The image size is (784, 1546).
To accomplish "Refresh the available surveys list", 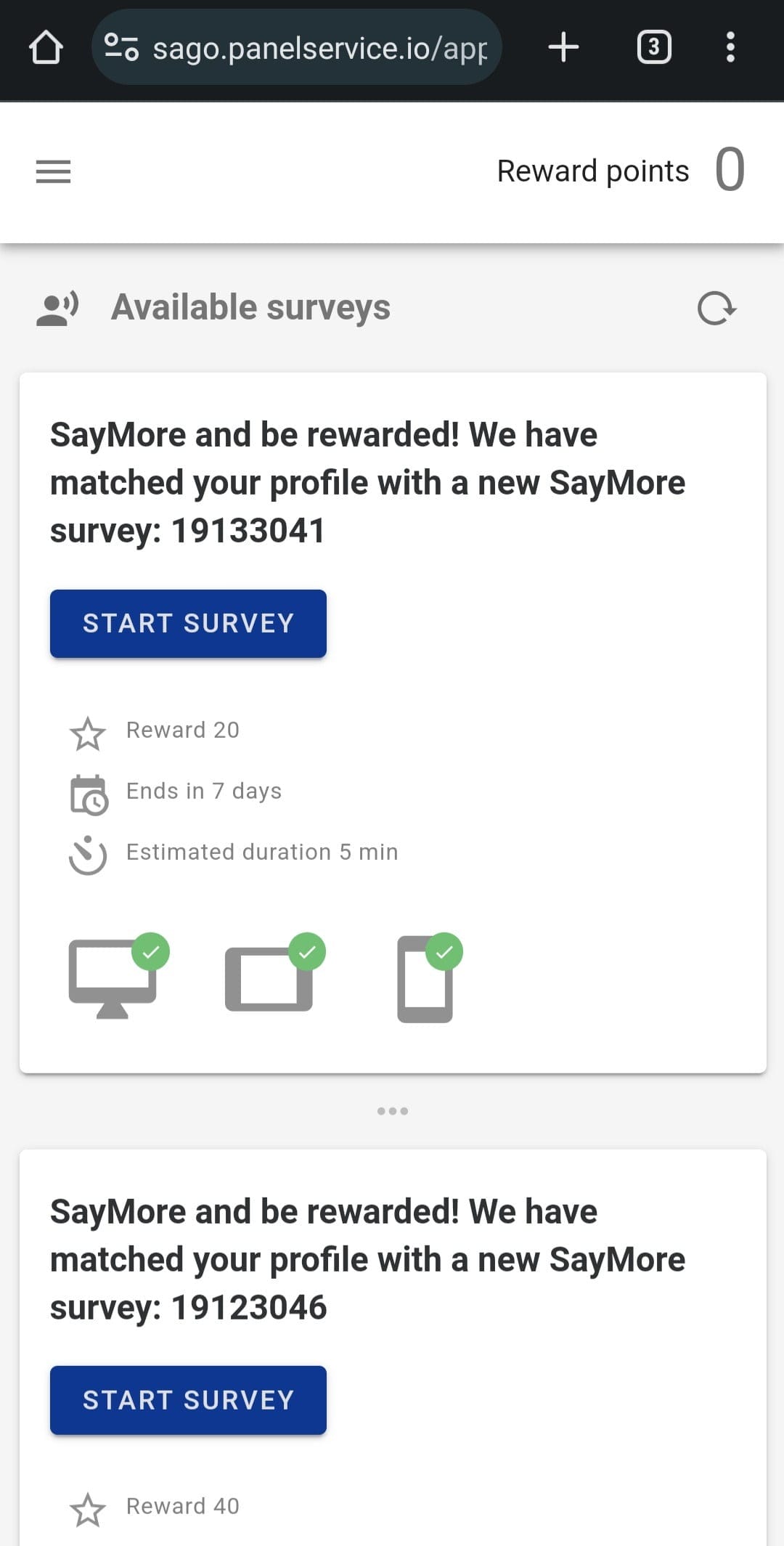I will click(716, 308).
